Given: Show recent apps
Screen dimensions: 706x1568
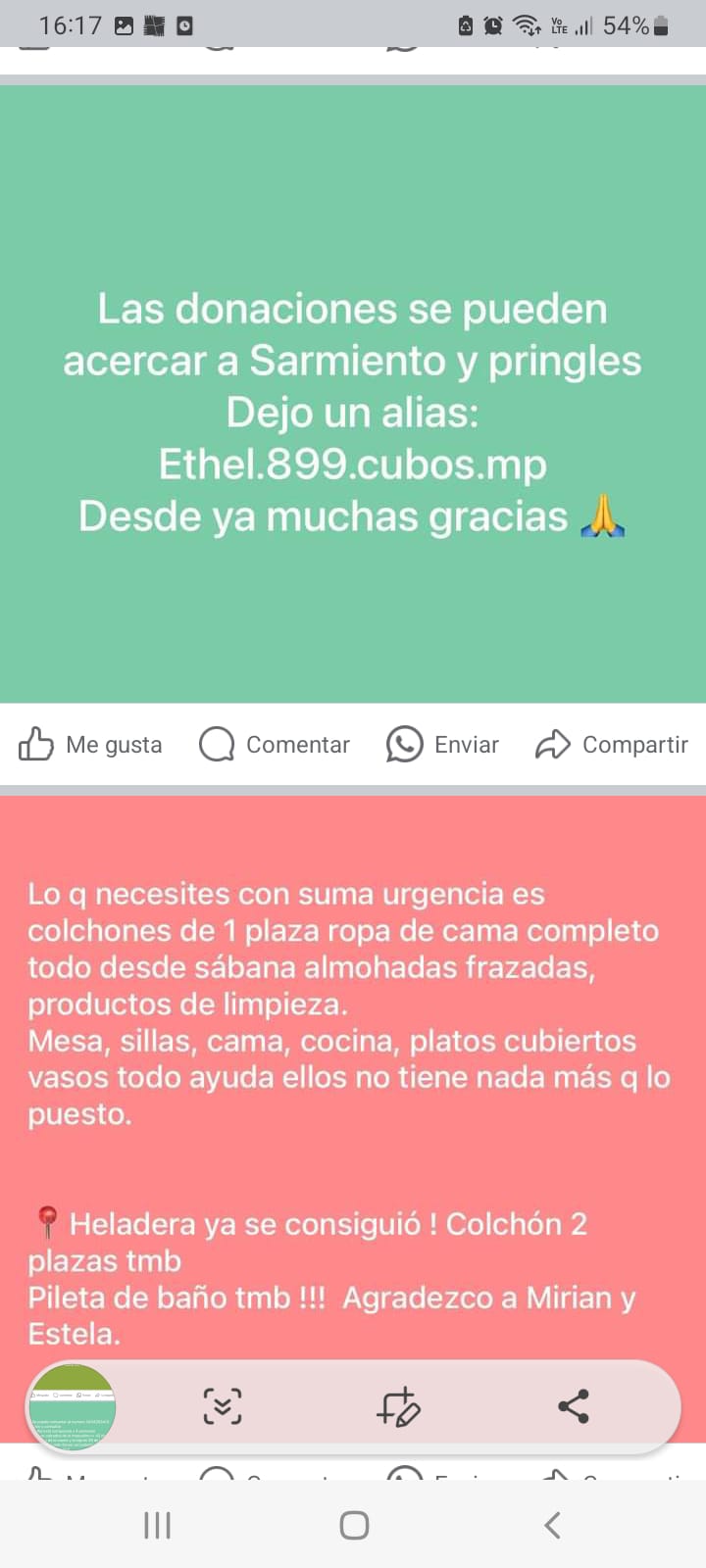Looking at the screenshot, I should tap(157, 1525).
